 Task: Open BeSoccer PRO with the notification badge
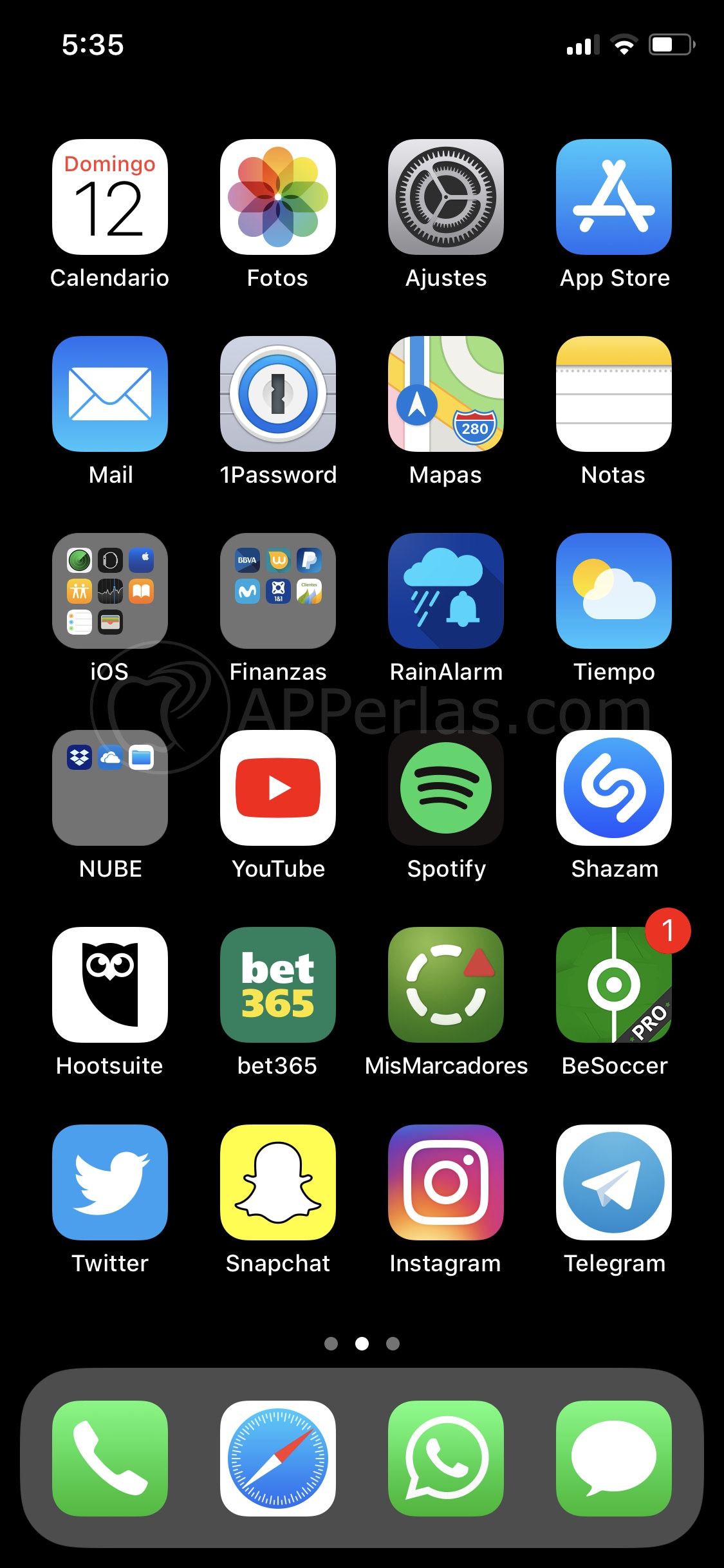click(x=614, y=985)
